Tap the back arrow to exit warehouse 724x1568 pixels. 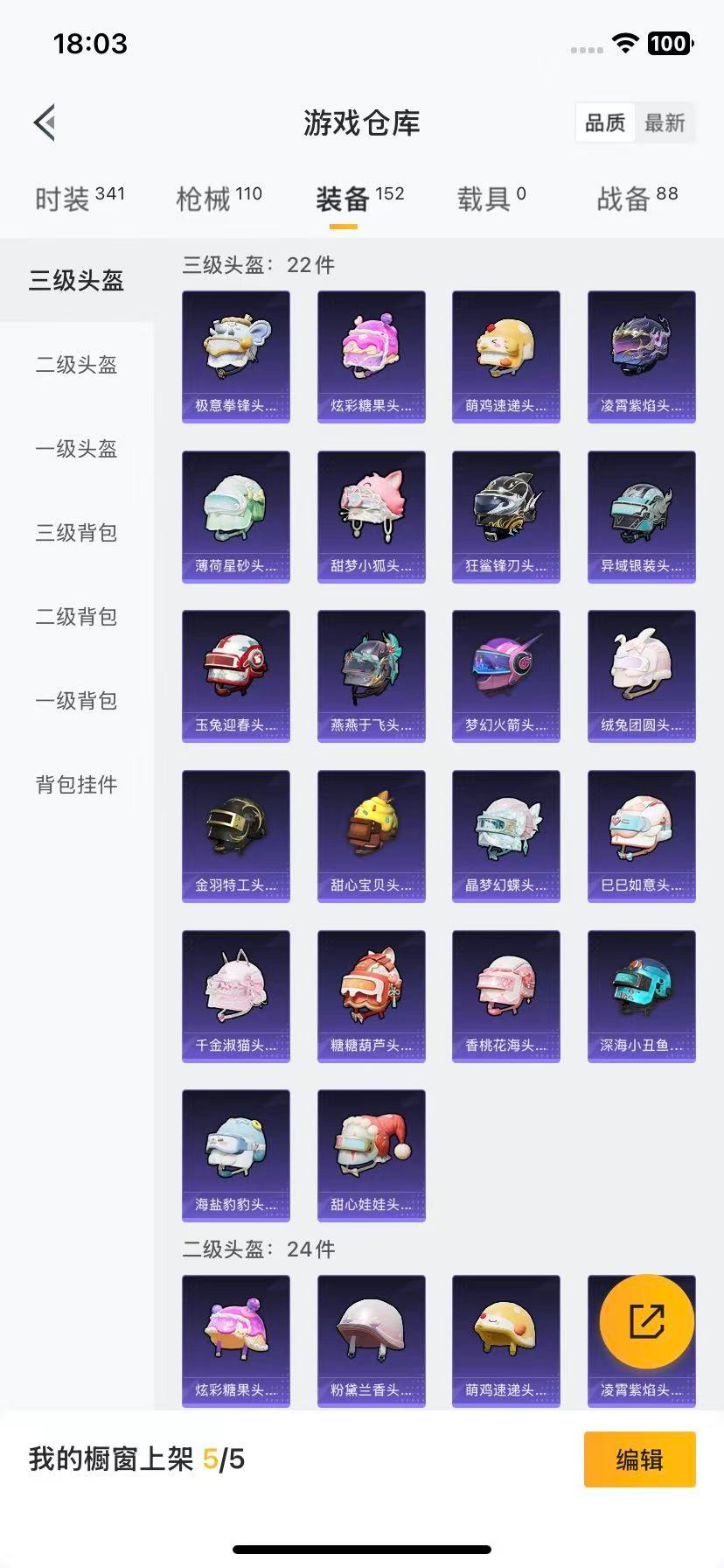(x=45, y=122)
